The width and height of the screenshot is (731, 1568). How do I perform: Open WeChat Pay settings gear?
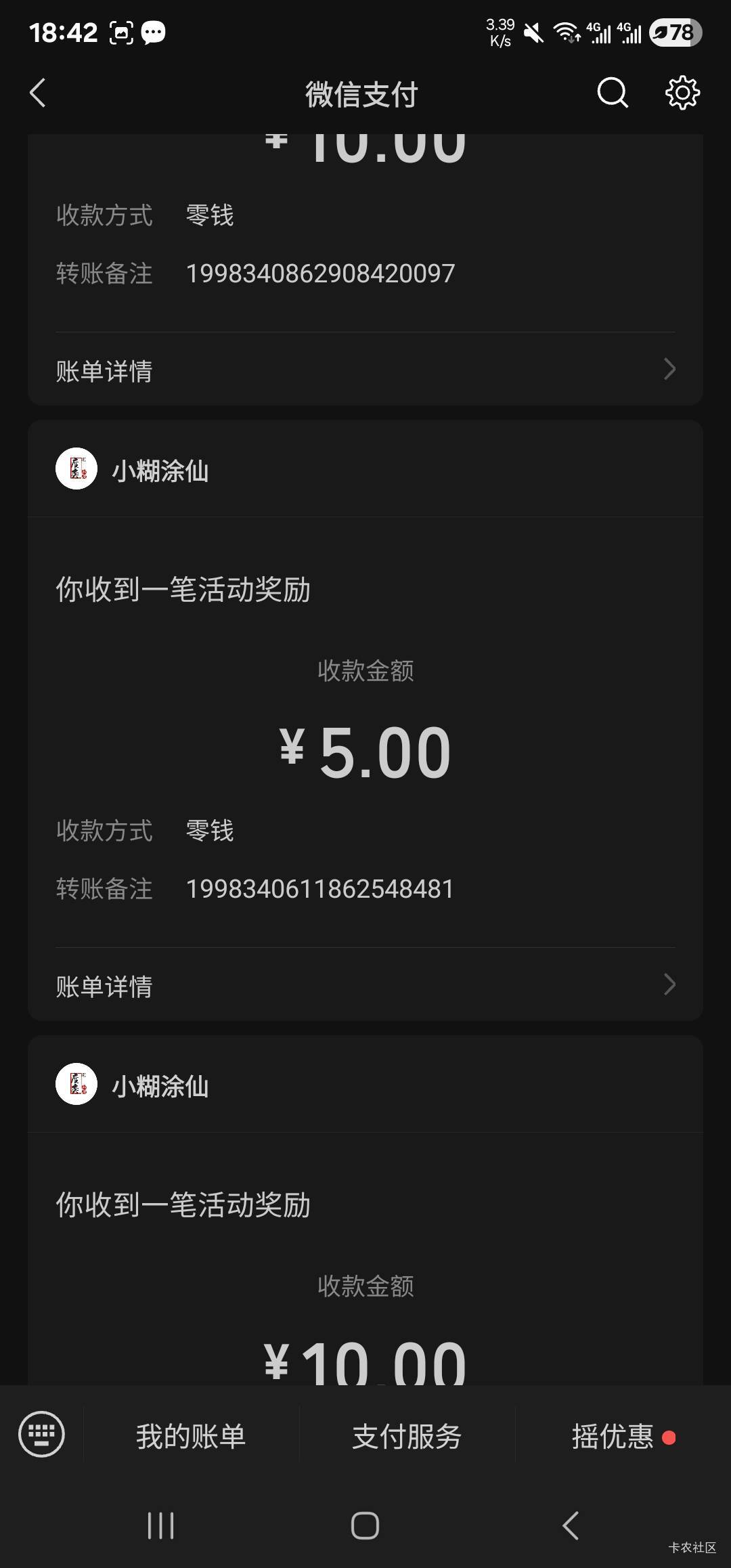(682, 93)
